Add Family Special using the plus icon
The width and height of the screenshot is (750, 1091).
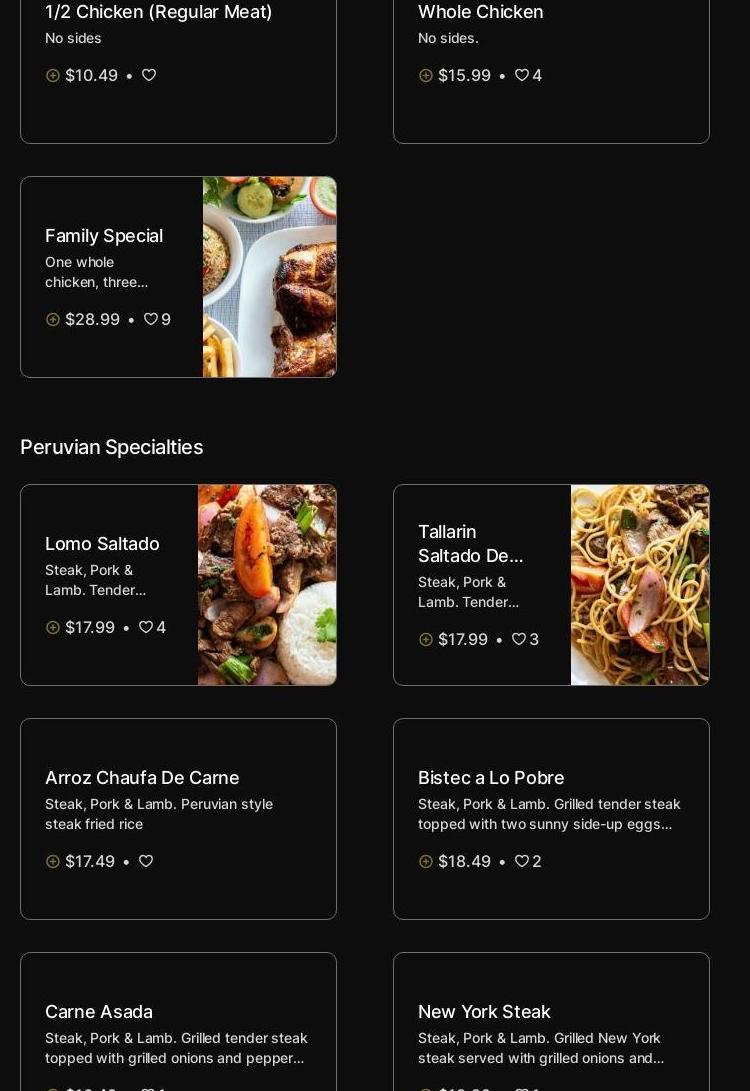[x=53, y=319]
